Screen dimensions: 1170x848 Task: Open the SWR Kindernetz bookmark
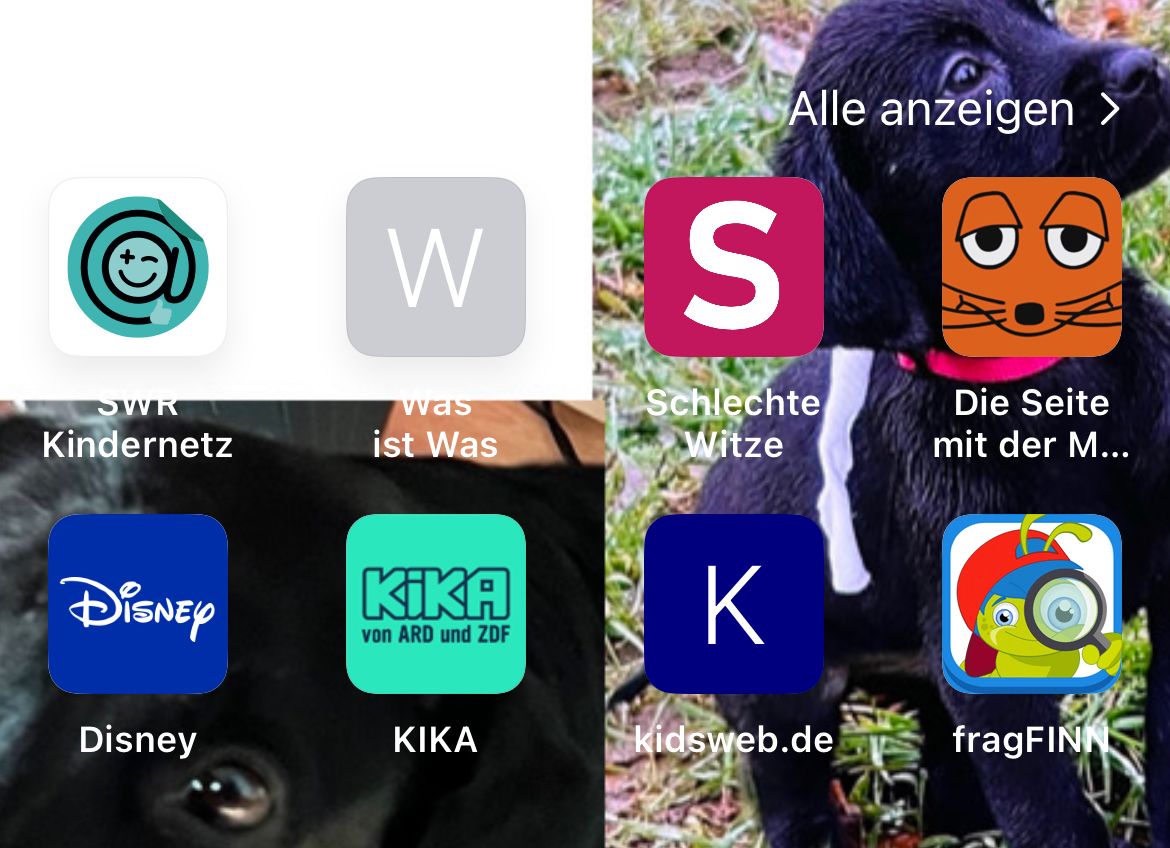coord(138,267)
